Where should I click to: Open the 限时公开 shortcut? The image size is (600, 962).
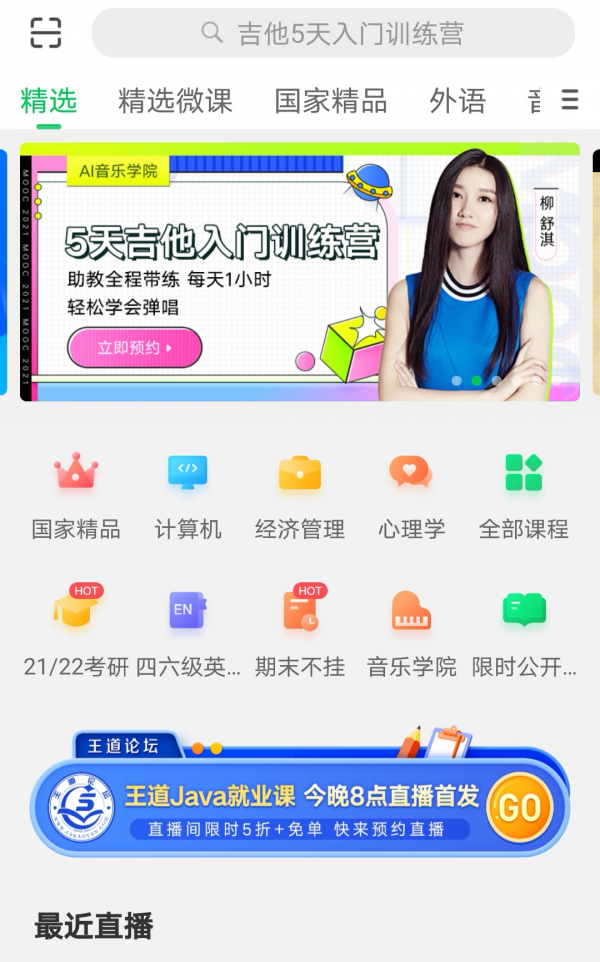[524, 632]
